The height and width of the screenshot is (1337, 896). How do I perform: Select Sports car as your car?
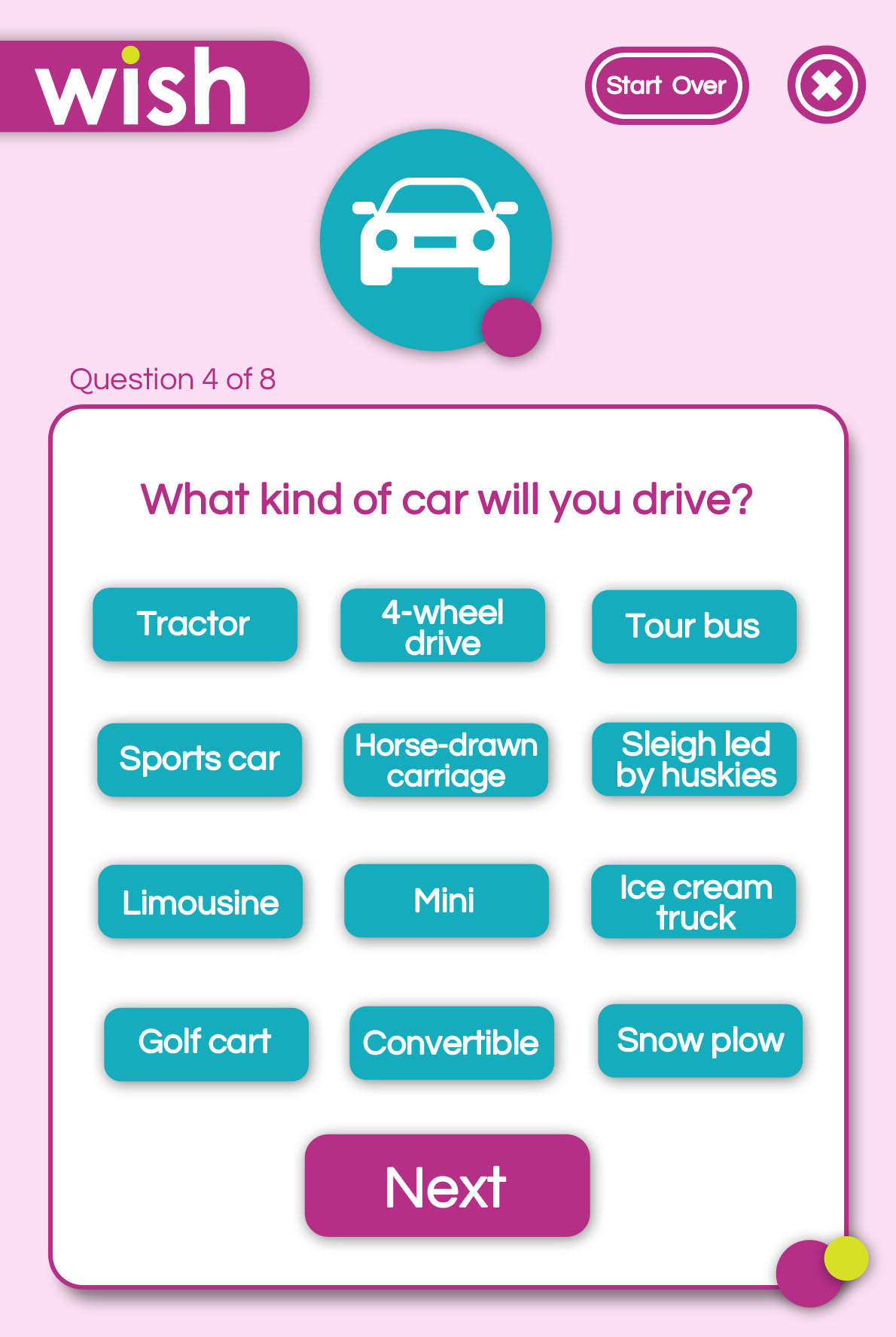click(x=200, y=760)
